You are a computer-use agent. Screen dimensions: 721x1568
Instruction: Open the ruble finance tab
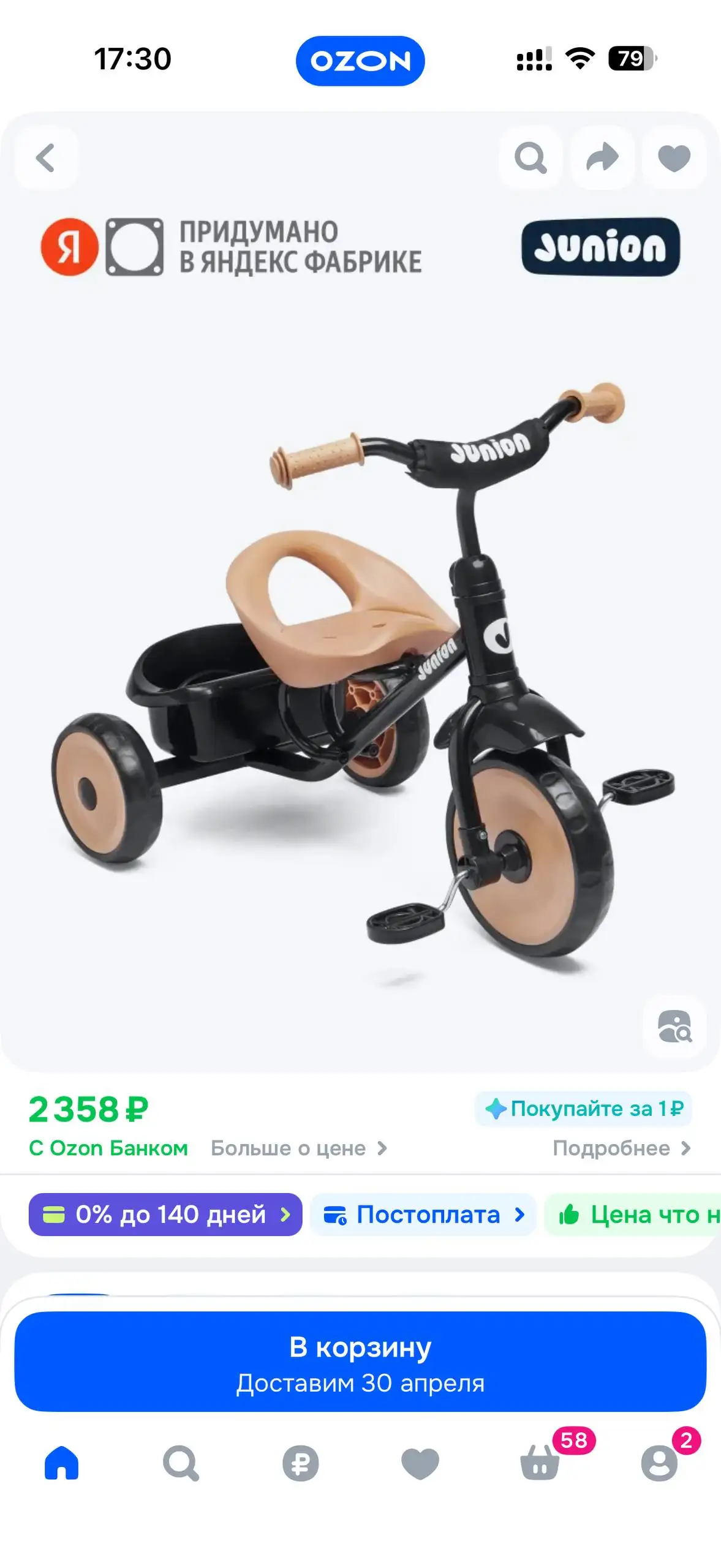(x=300, y=1463)
